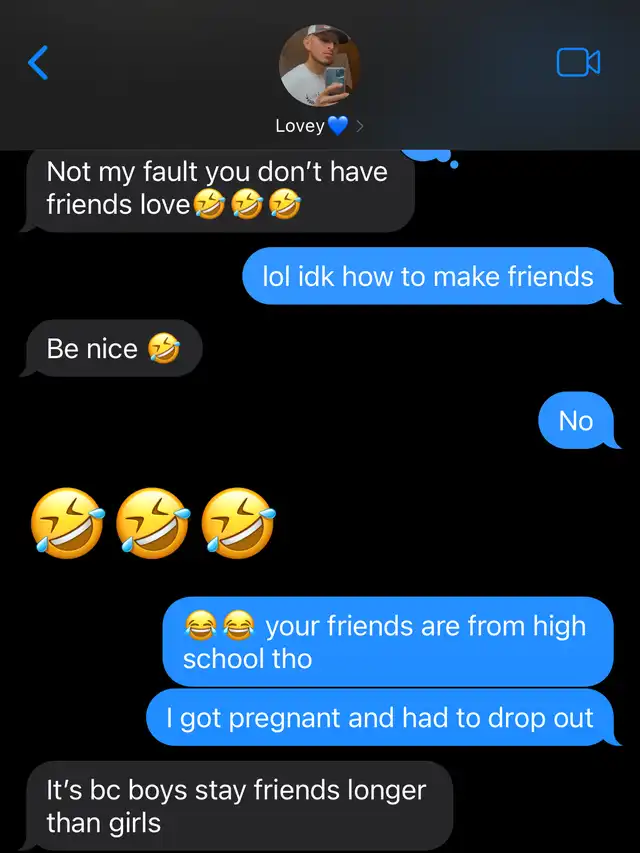Start a FaceTime video call

578,63
